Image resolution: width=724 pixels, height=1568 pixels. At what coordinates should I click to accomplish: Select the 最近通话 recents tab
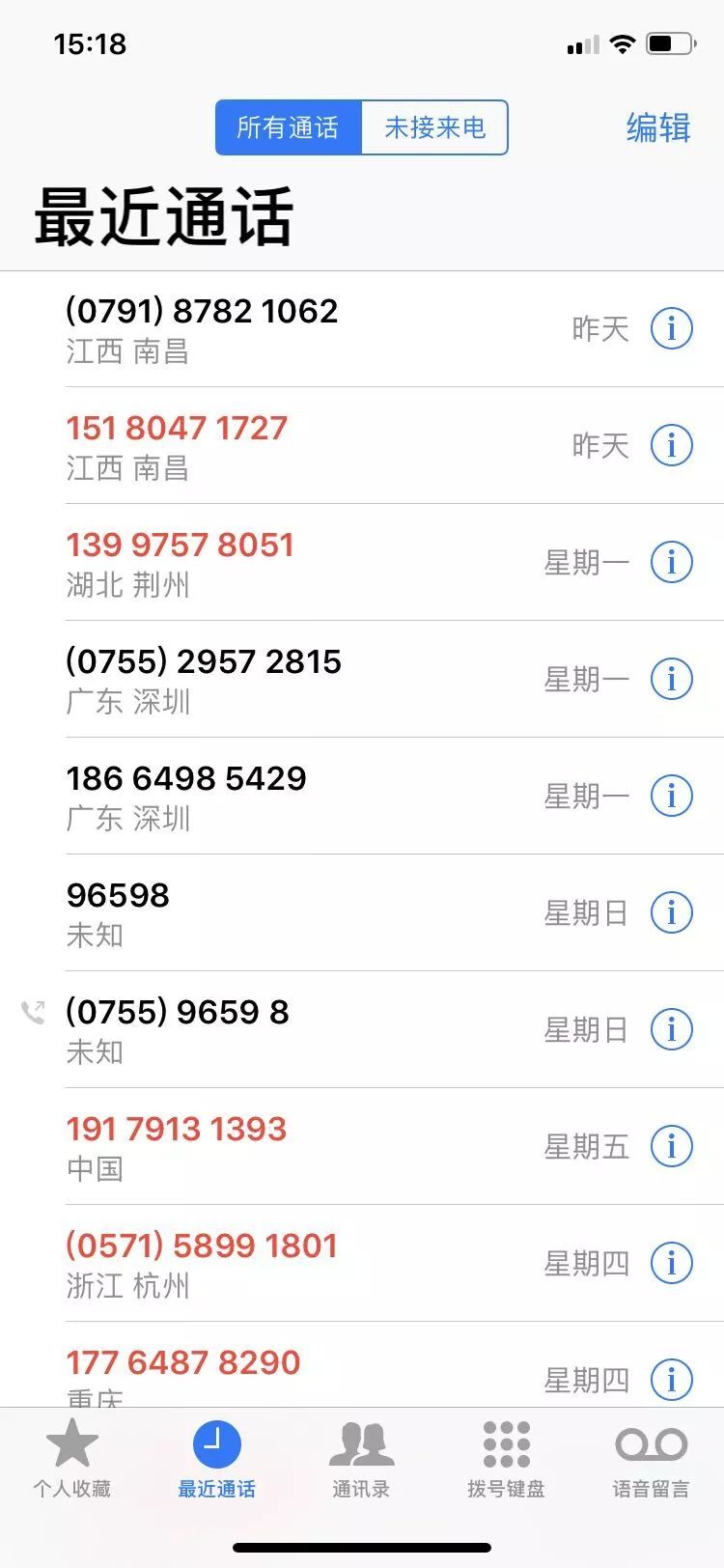point(217,1460)
